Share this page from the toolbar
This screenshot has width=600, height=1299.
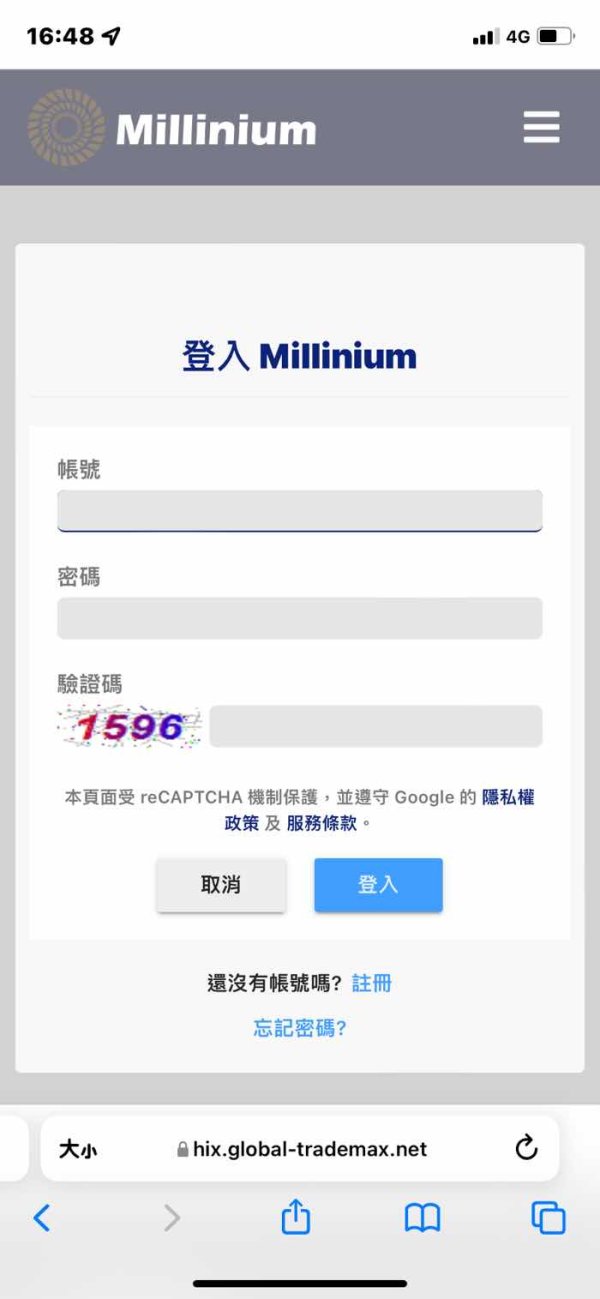click(x=296, y=1216)
